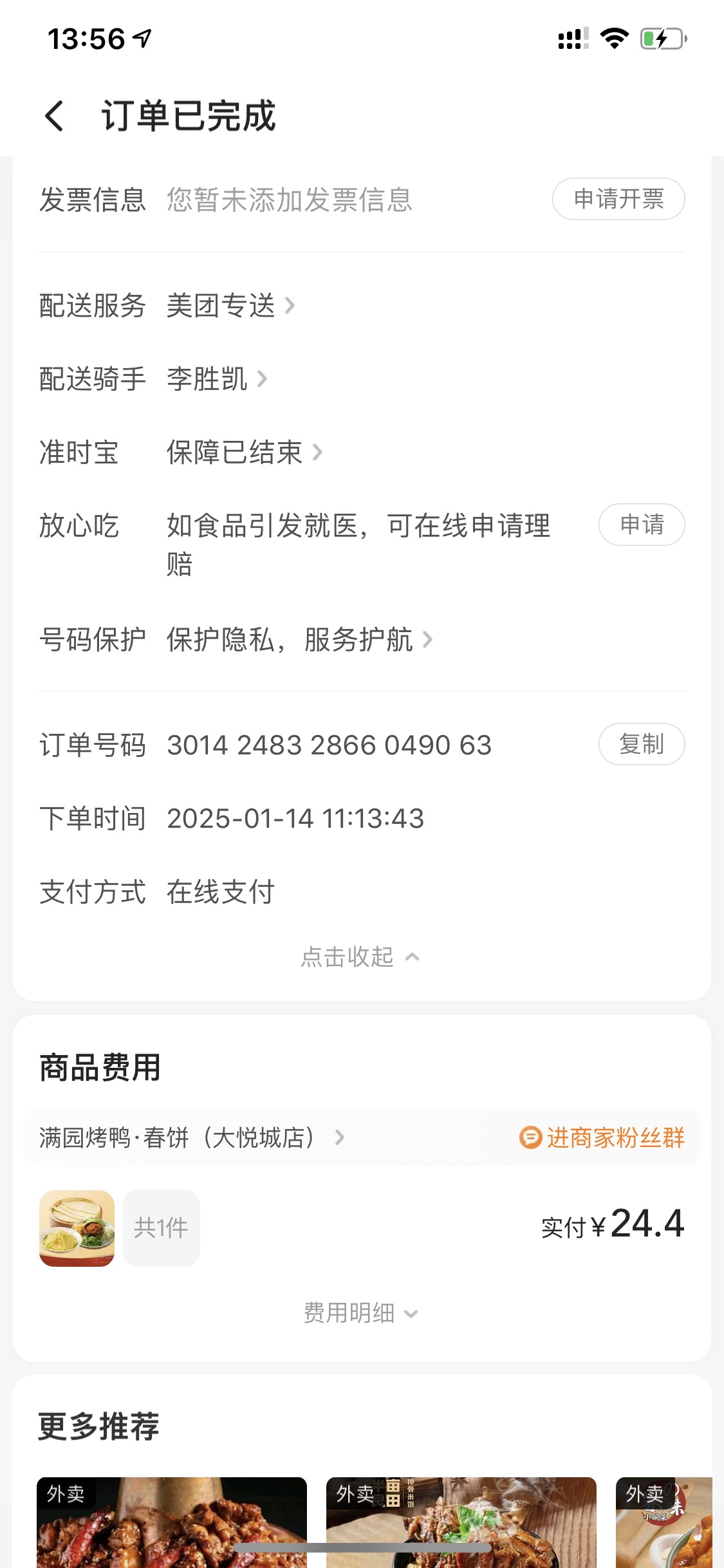Go back from the completed order page
This screenshot has width=724, height=1568.
pos(55,117)
